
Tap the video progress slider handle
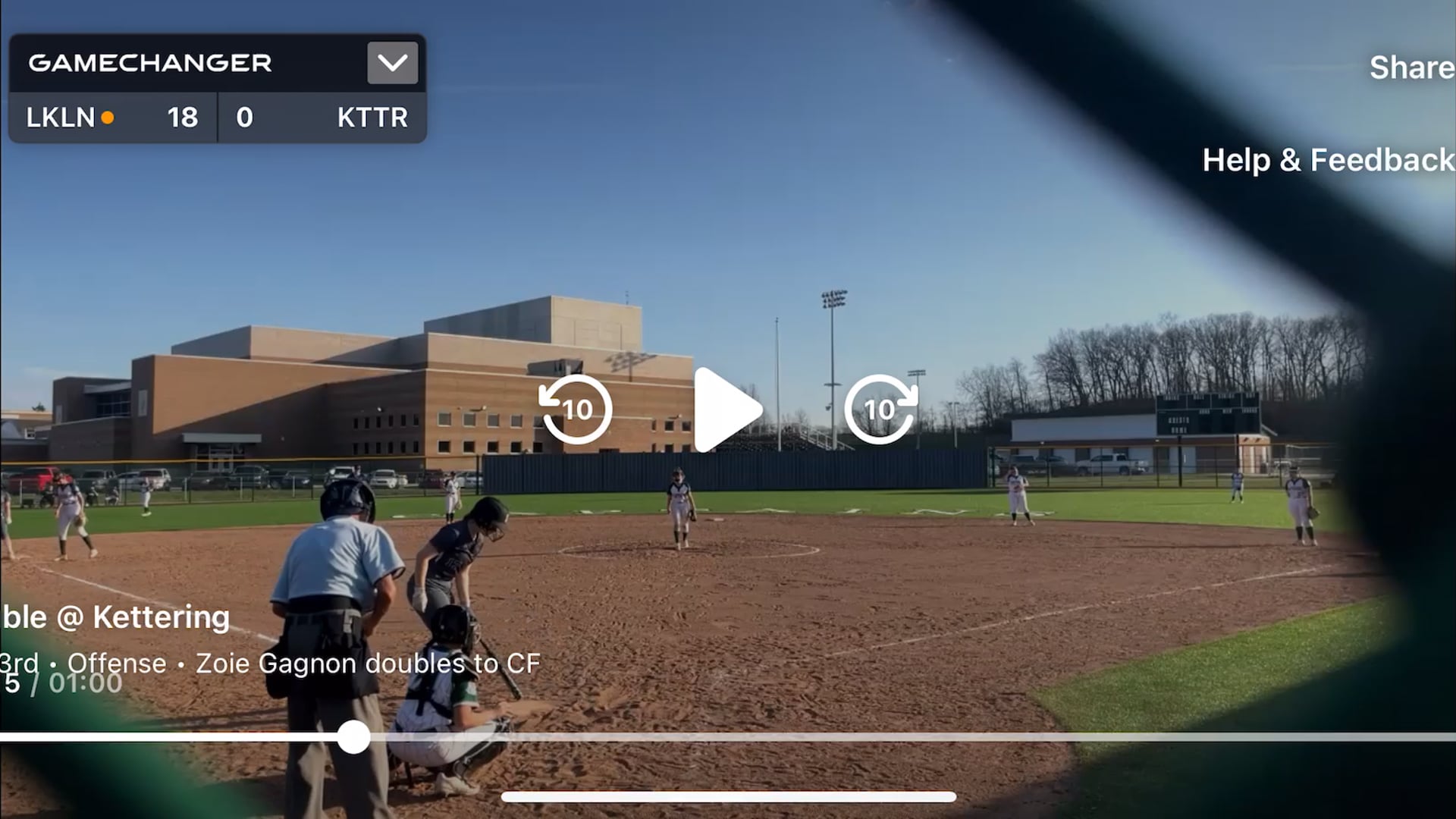[353, 737]
